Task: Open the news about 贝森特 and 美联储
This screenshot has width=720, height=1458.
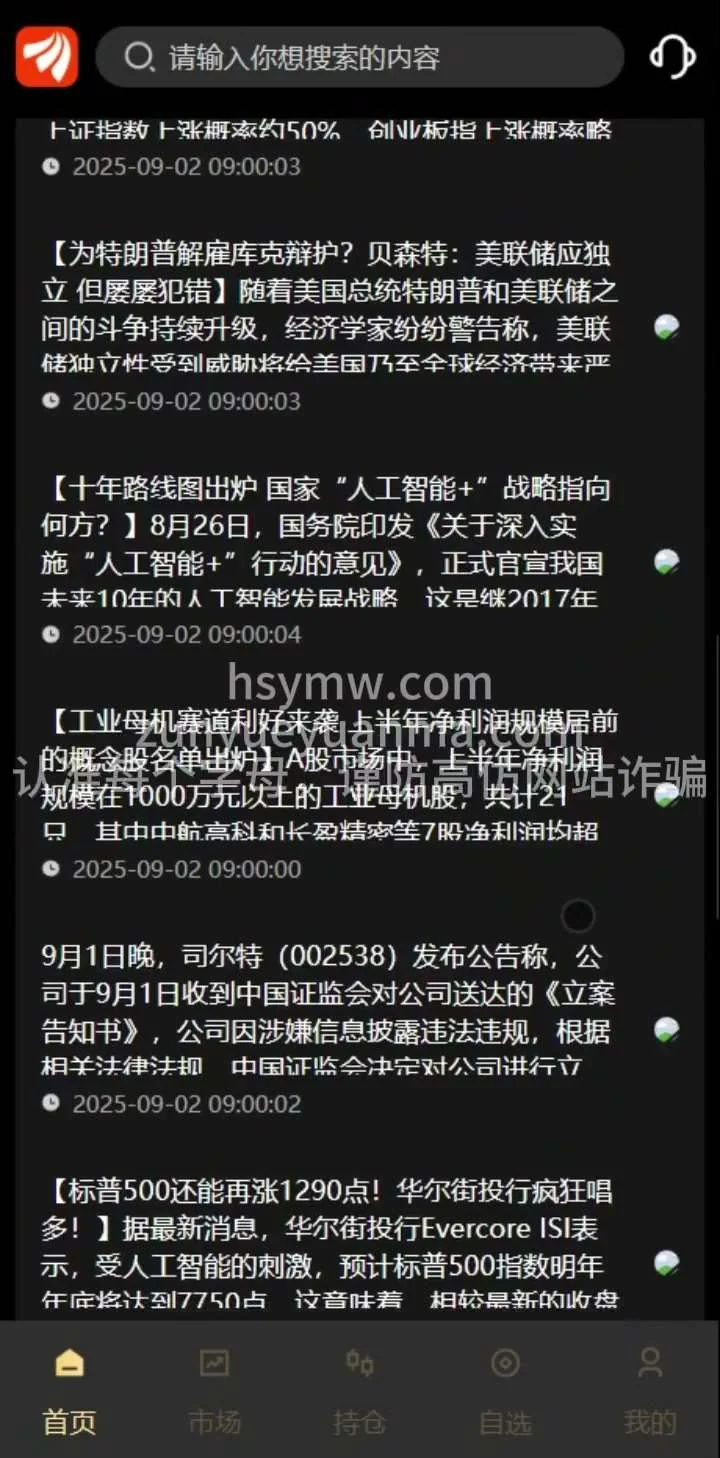Action: click(x=330, y=310)
